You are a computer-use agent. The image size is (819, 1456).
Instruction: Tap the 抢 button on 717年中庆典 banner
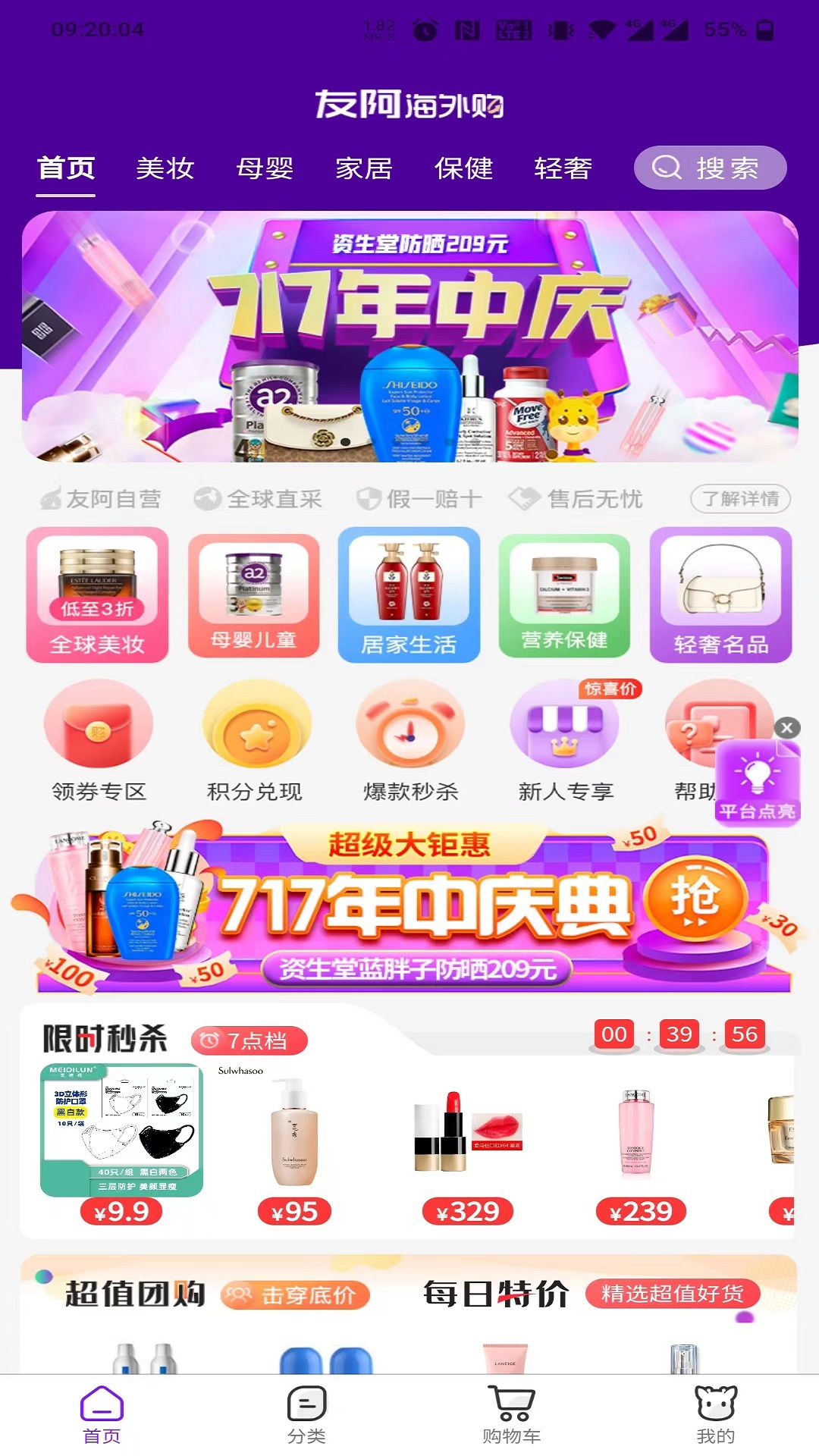pos(695,899)
